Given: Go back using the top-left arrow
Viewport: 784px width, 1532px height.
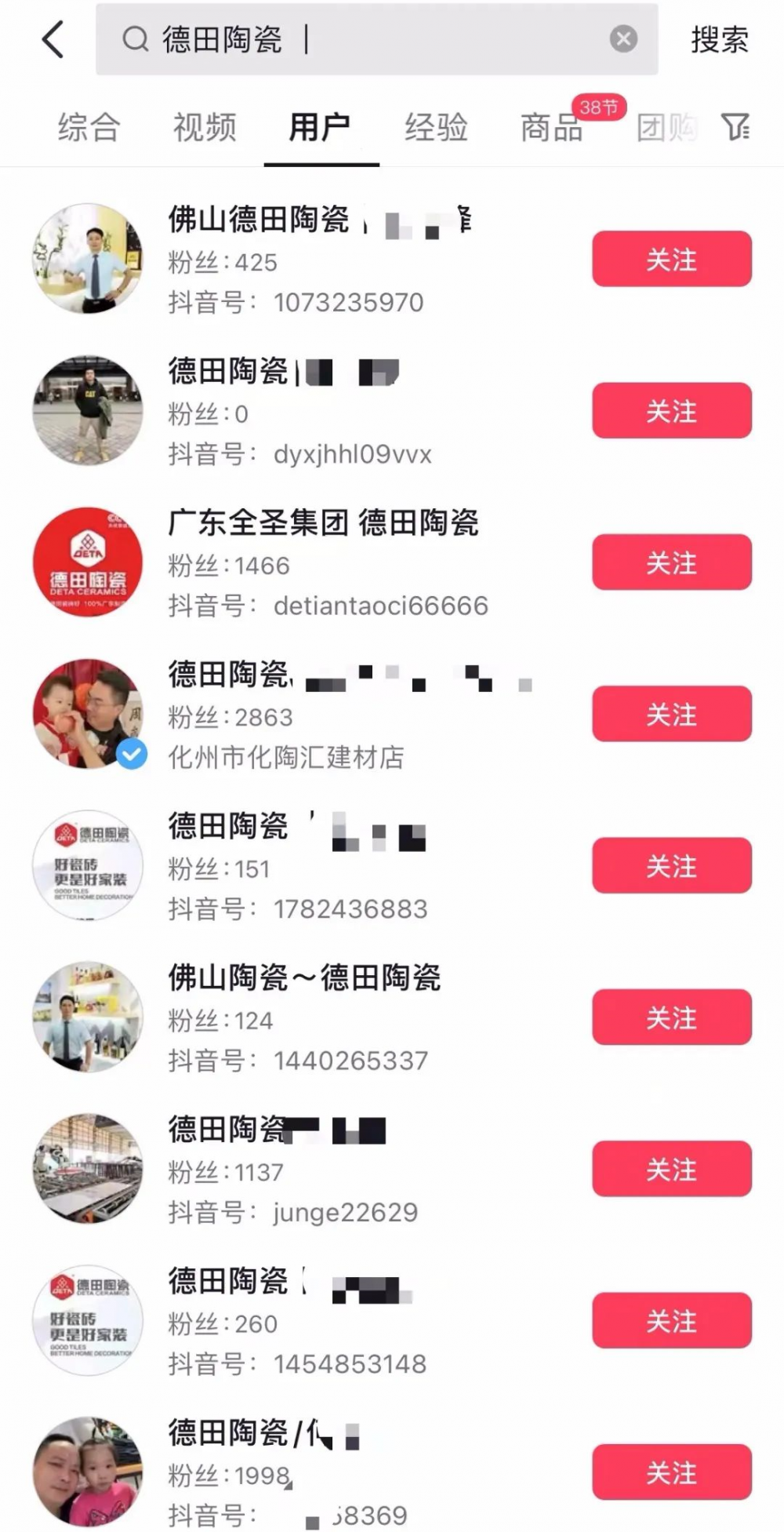Looking at the screenshot, I should (52, 39).
